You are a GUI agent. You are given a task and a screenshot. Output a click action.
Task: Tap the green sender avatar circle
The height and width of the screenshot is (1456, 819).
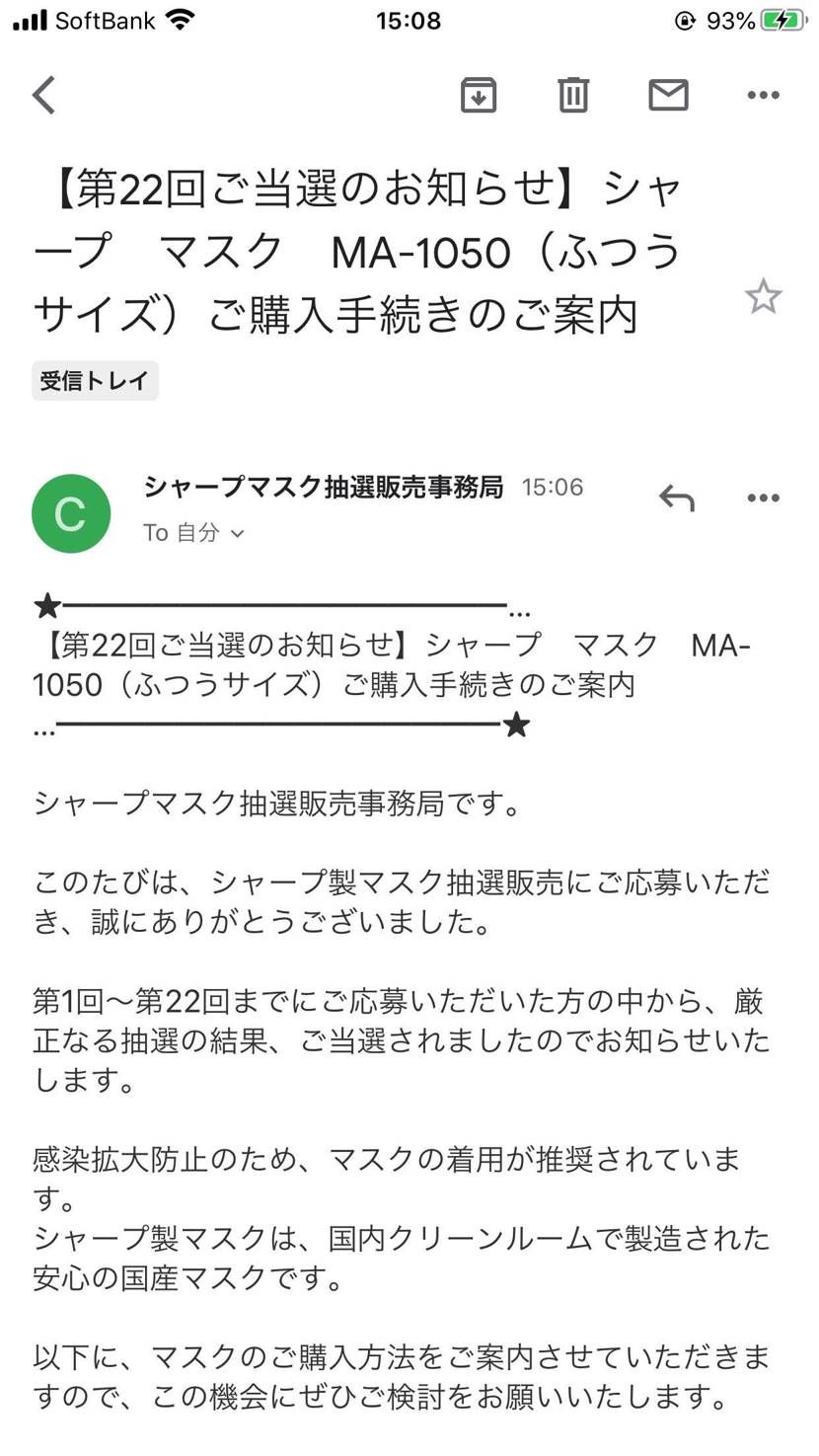point(71,512)
